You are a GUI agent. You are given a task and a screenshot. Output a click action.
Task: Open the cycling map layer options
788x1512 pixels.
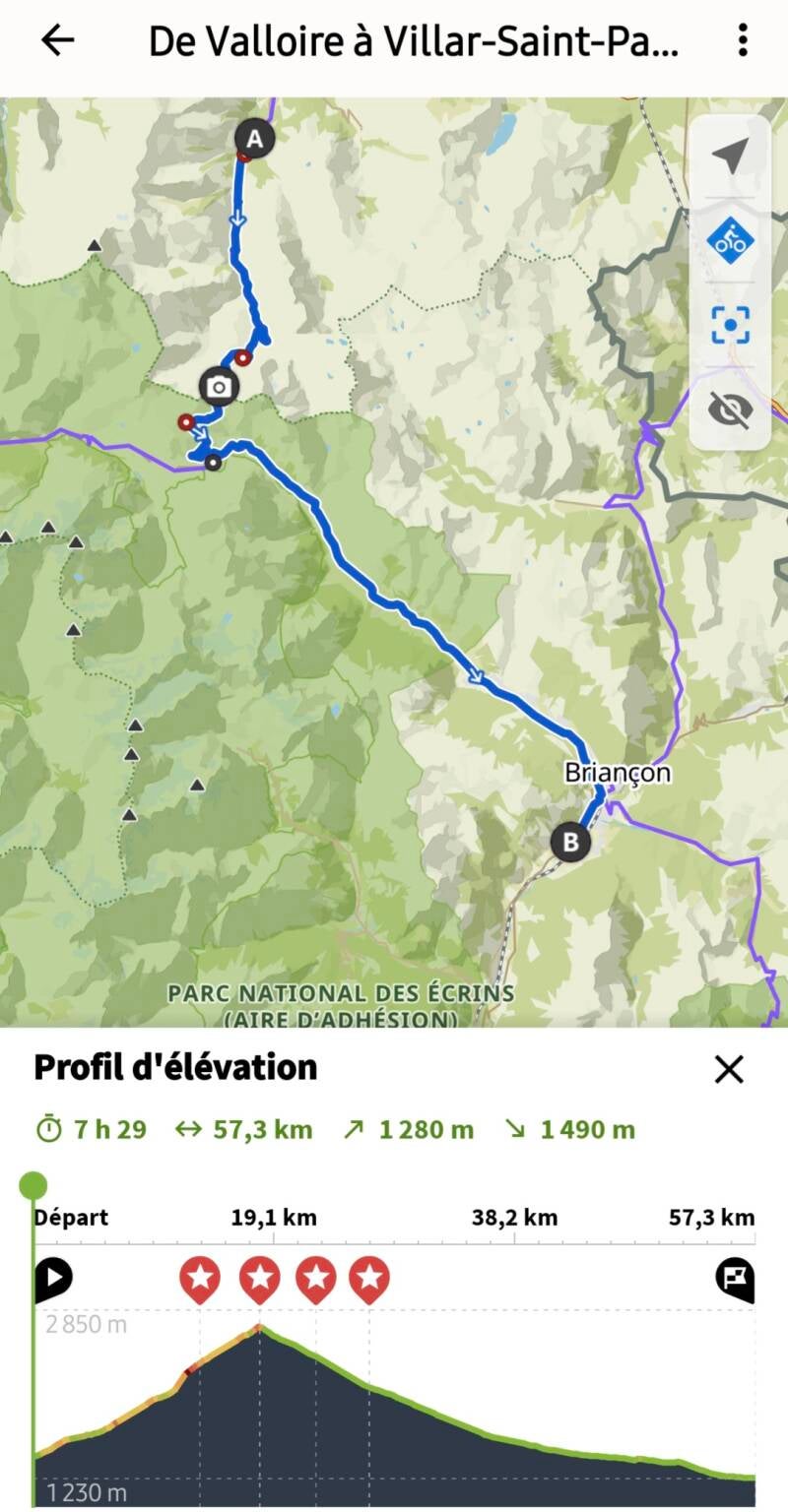(730, 239)
